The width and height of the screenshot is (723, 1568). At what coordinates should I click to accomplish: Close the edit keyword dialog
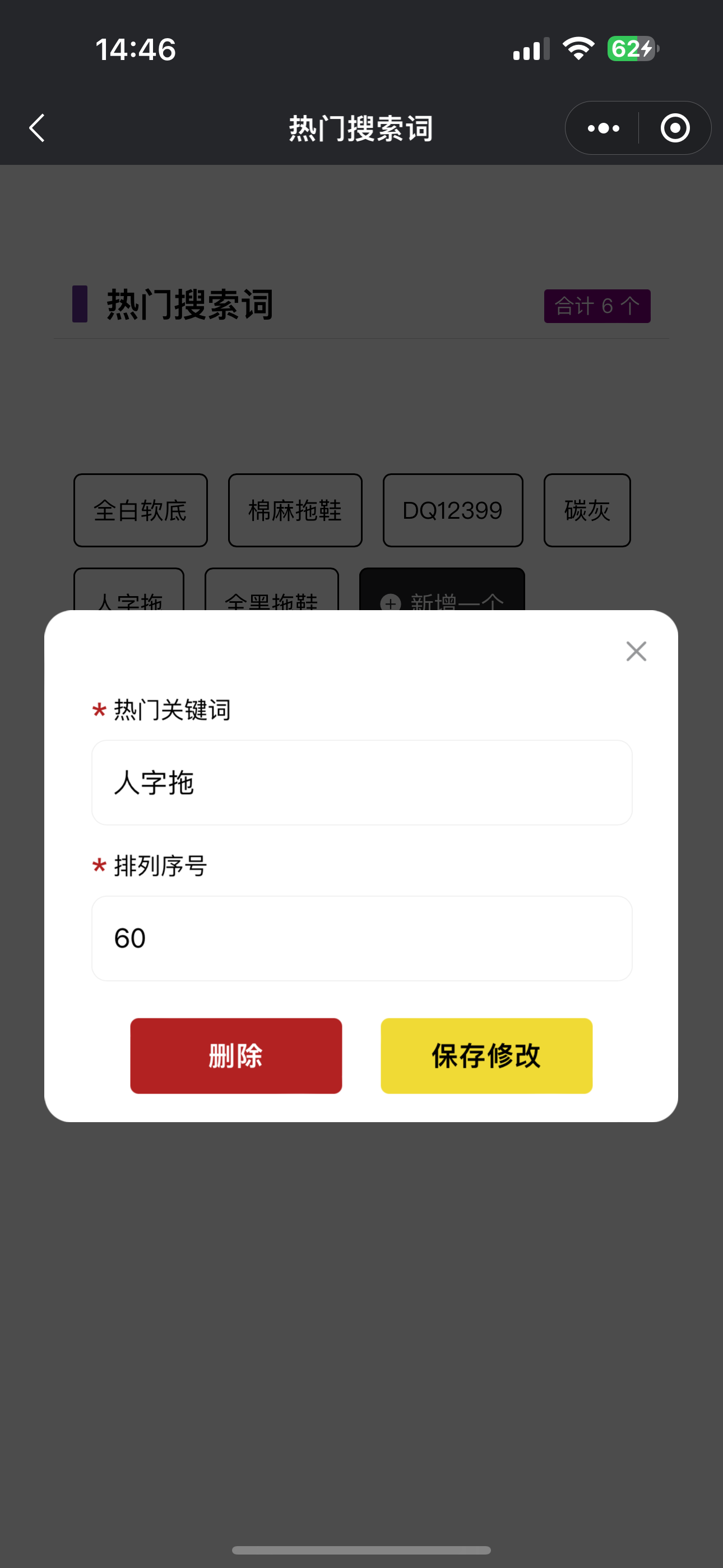(636, 651)
